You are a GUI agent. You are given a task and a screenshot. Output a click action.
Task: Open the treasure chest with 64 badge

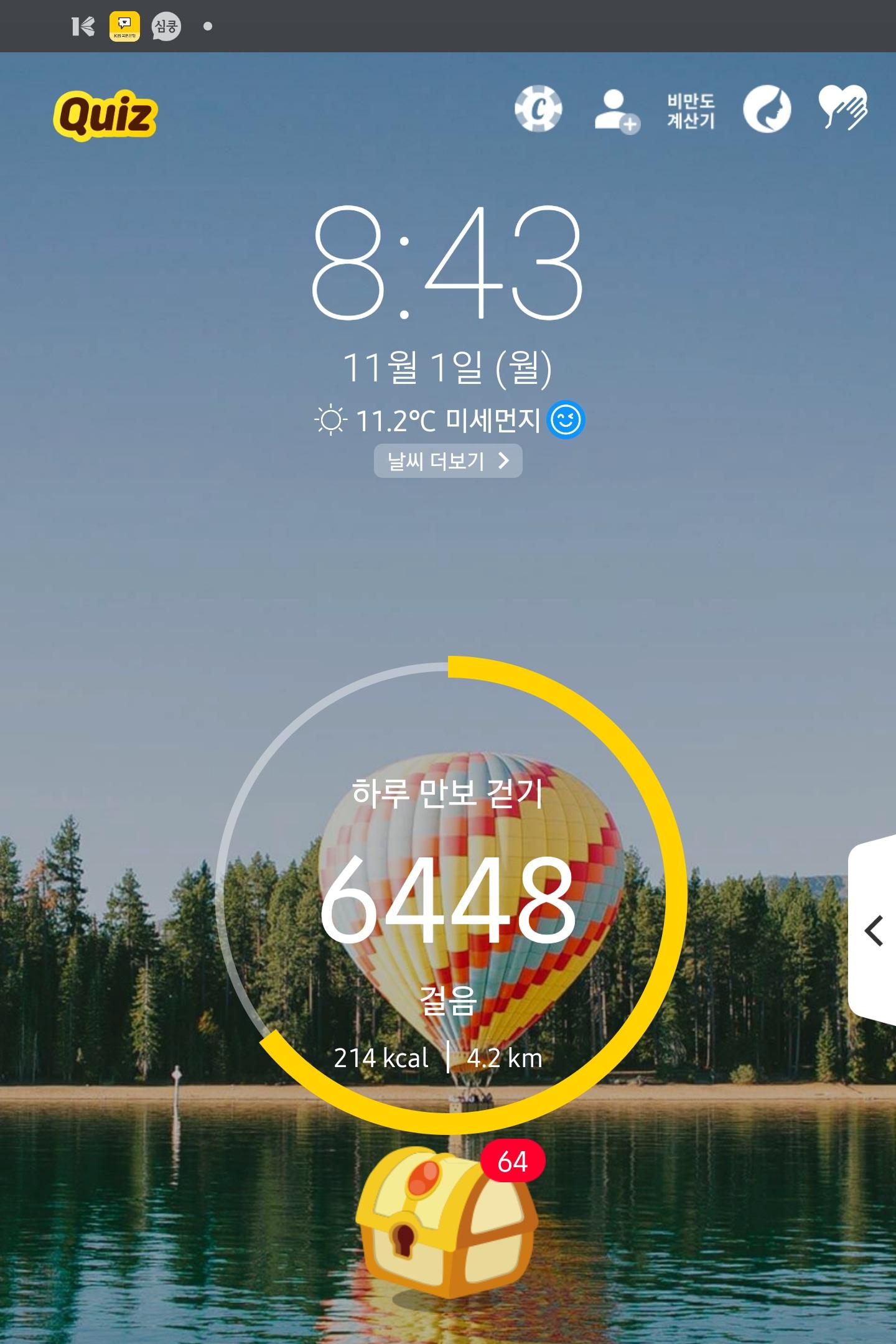tap(447, 1223)
